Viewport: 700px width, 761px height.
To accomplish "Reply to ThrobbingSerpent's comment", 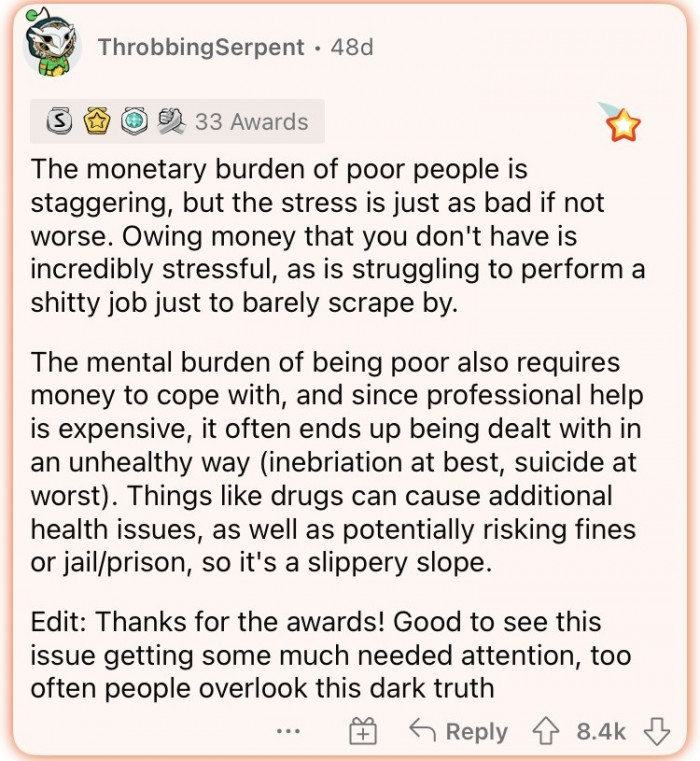I will pyautogui.click(x=459, y=732).
